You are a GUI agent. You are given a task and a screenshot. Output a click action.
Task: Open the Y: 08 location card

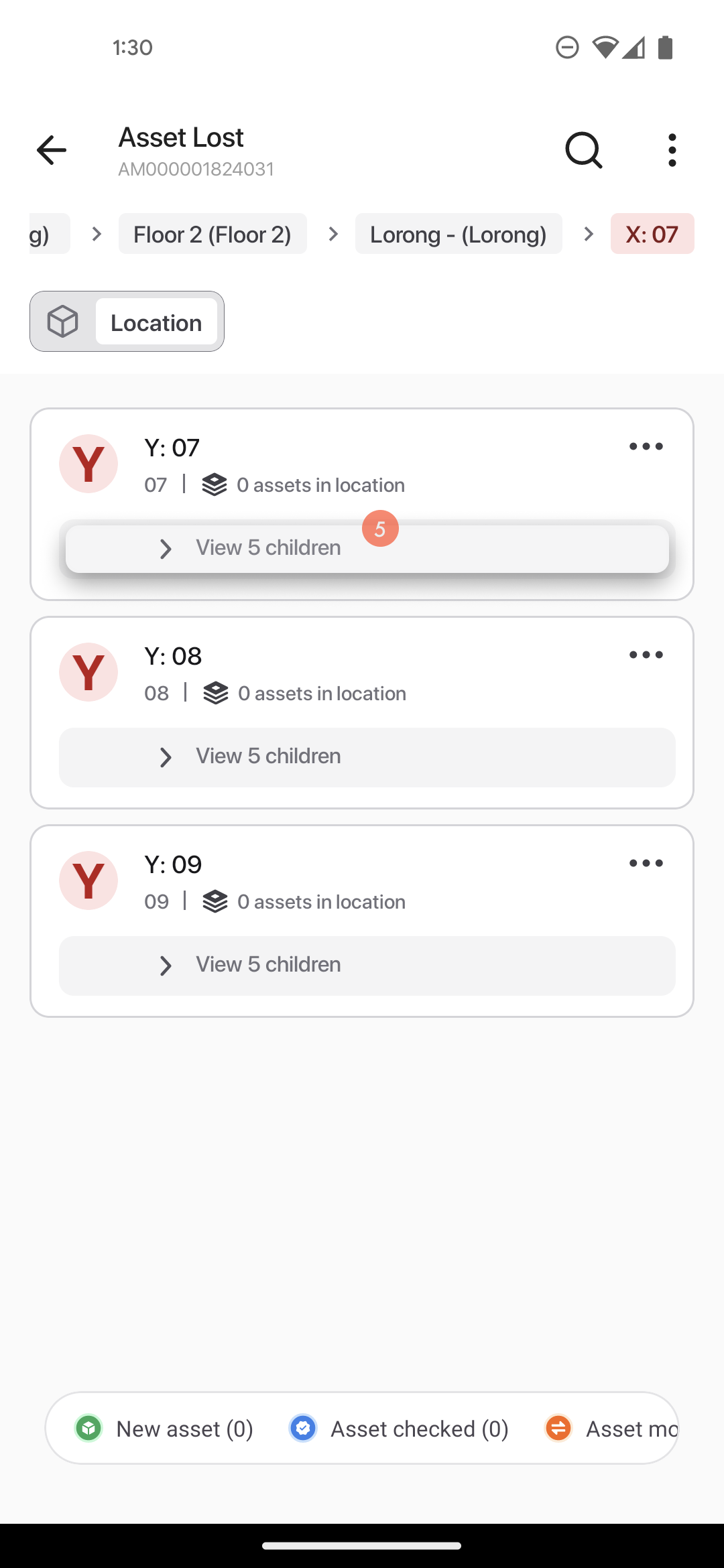[x=362, y=712]
